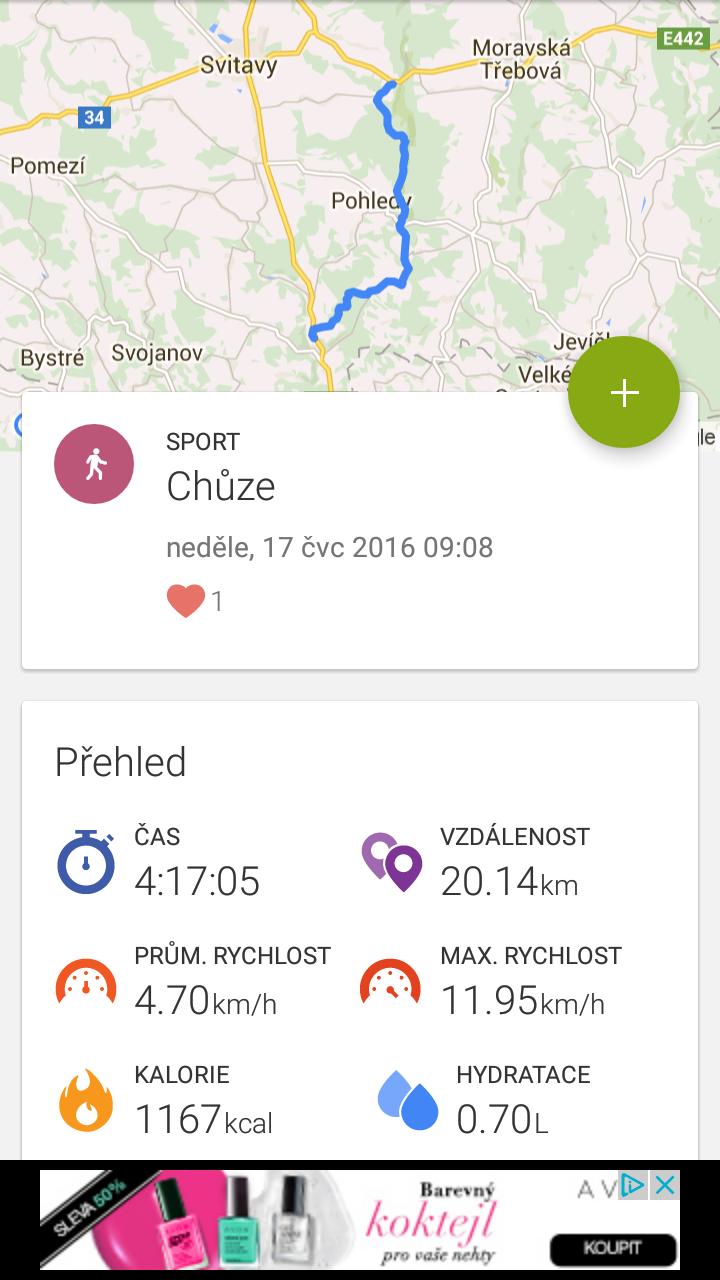Open the ad choices info icon
Screen dimensions: 720x1280
pyautogui.click(x=633, y=1186)
